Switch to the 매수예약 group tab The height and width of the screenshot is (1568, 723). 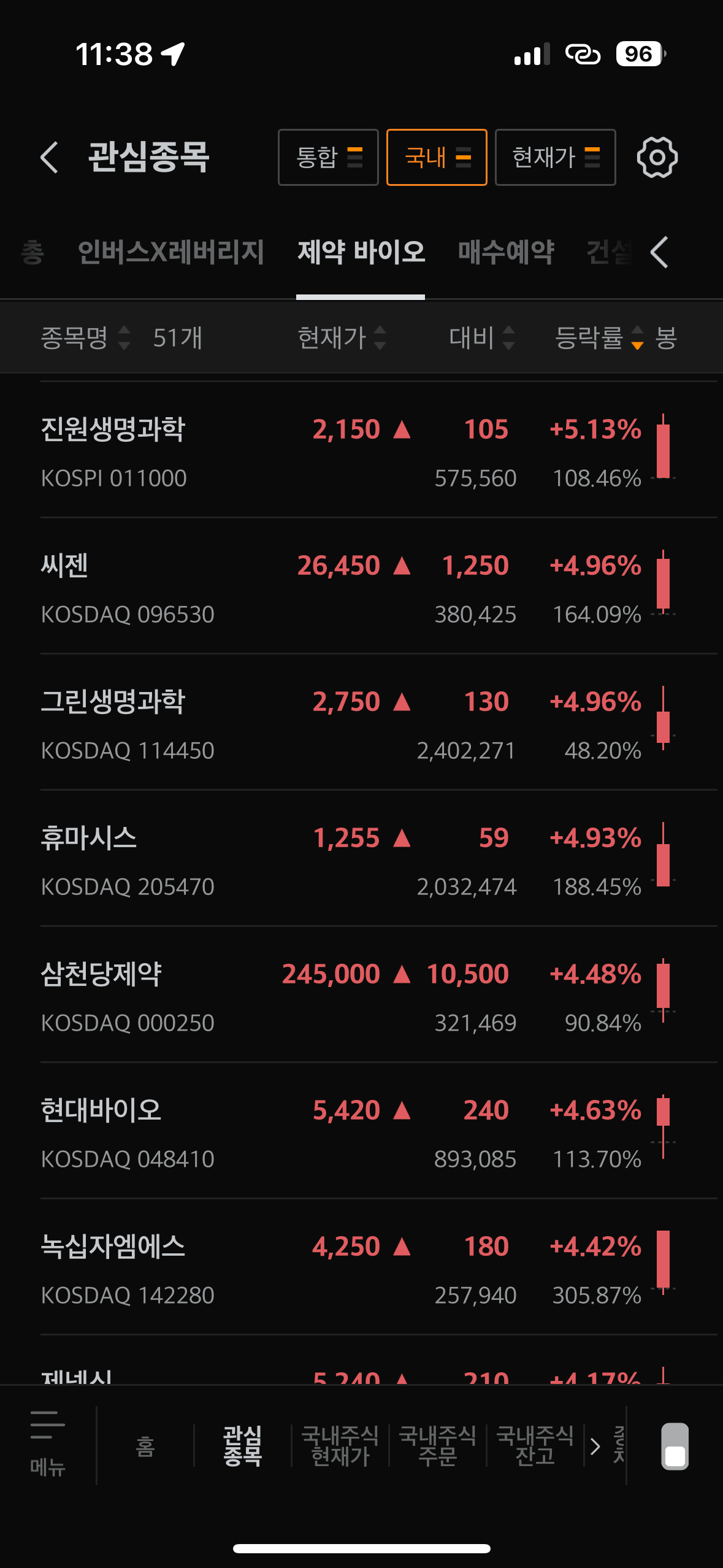point(506,252)
